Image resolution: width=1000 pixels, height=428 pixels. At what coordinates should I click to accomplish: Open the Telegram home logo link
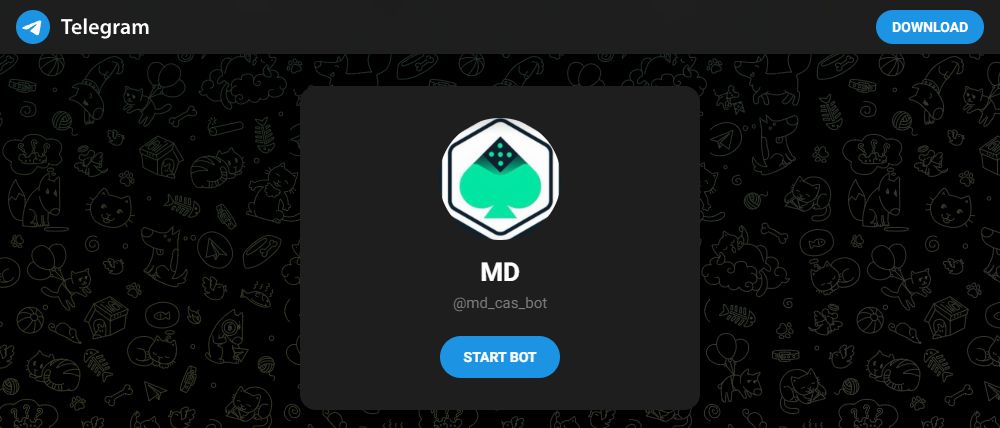(83, 27)
